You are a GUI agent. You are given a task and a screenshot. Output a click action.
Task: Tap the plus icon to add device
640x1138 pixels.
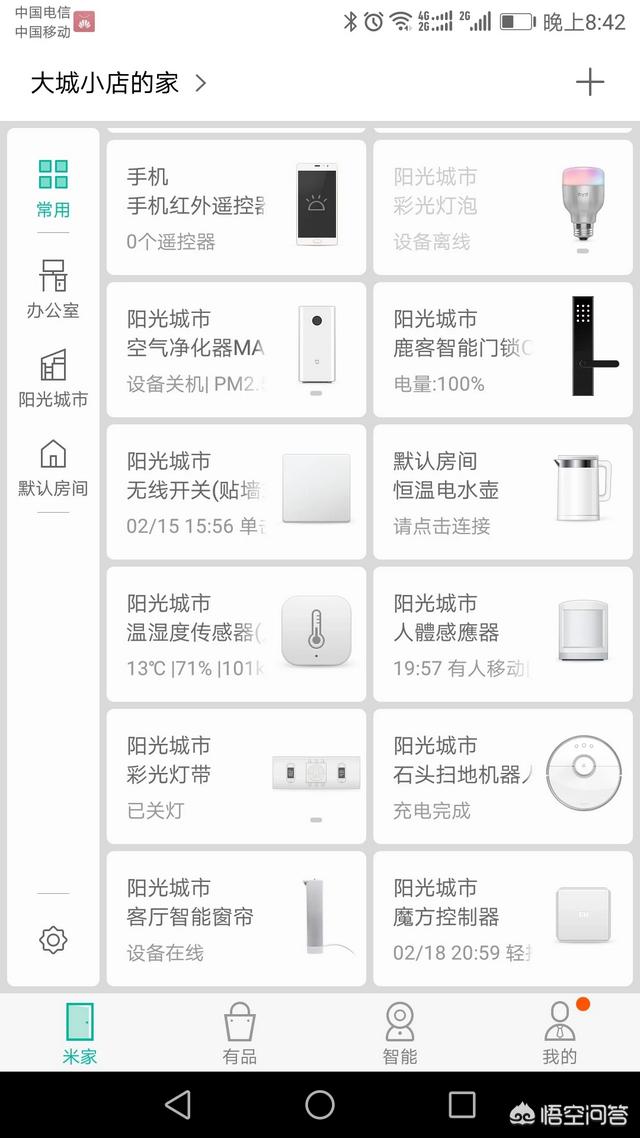pos(590,82)
